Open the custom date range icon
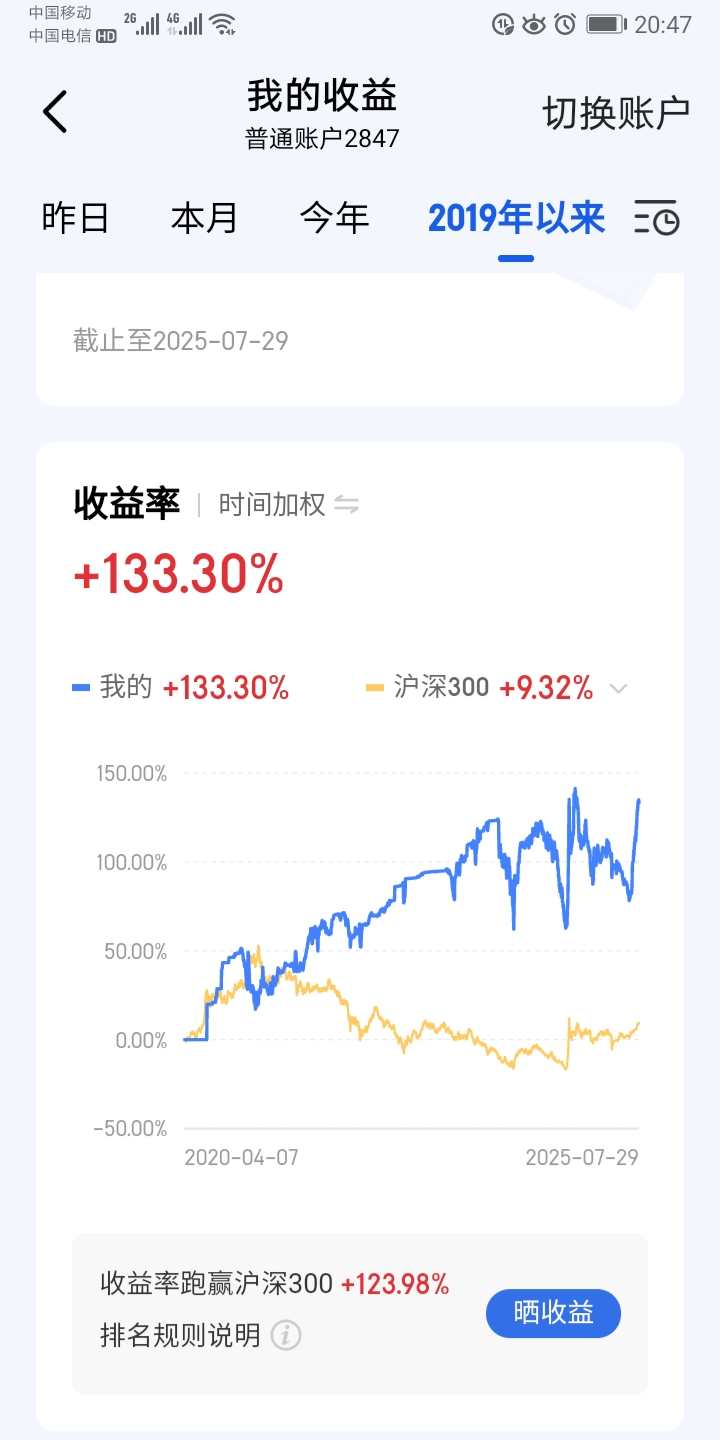The image size is (720, 1440). [x=657, y=218]
